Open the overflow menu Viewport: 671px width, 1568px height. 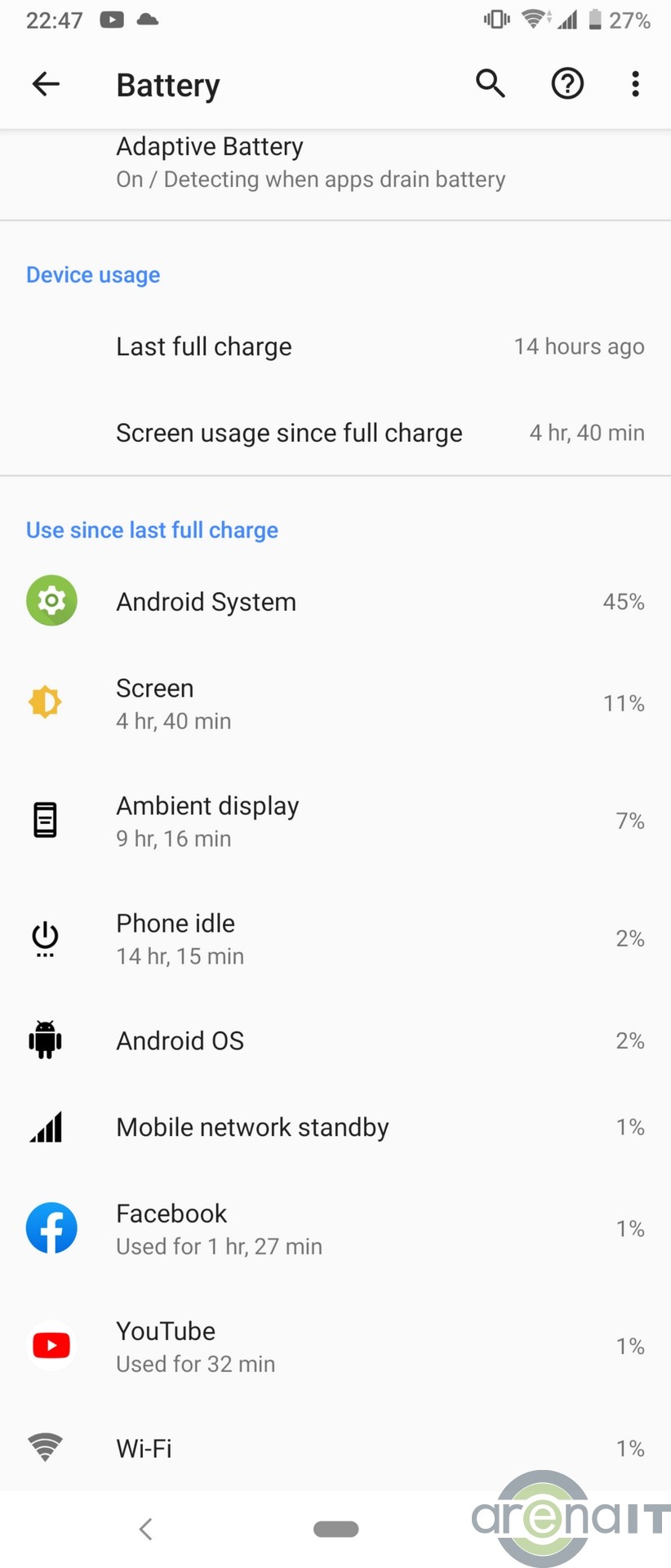tap(635, 83)
